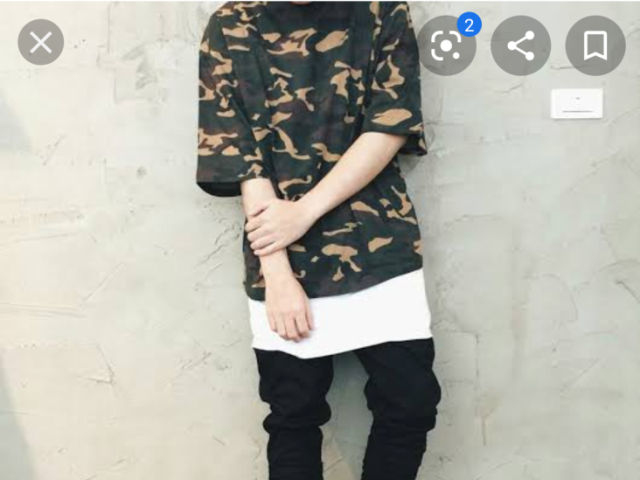Bookmark this image to collection
This screenshot has height=480, width=640.
click(595, 45)
